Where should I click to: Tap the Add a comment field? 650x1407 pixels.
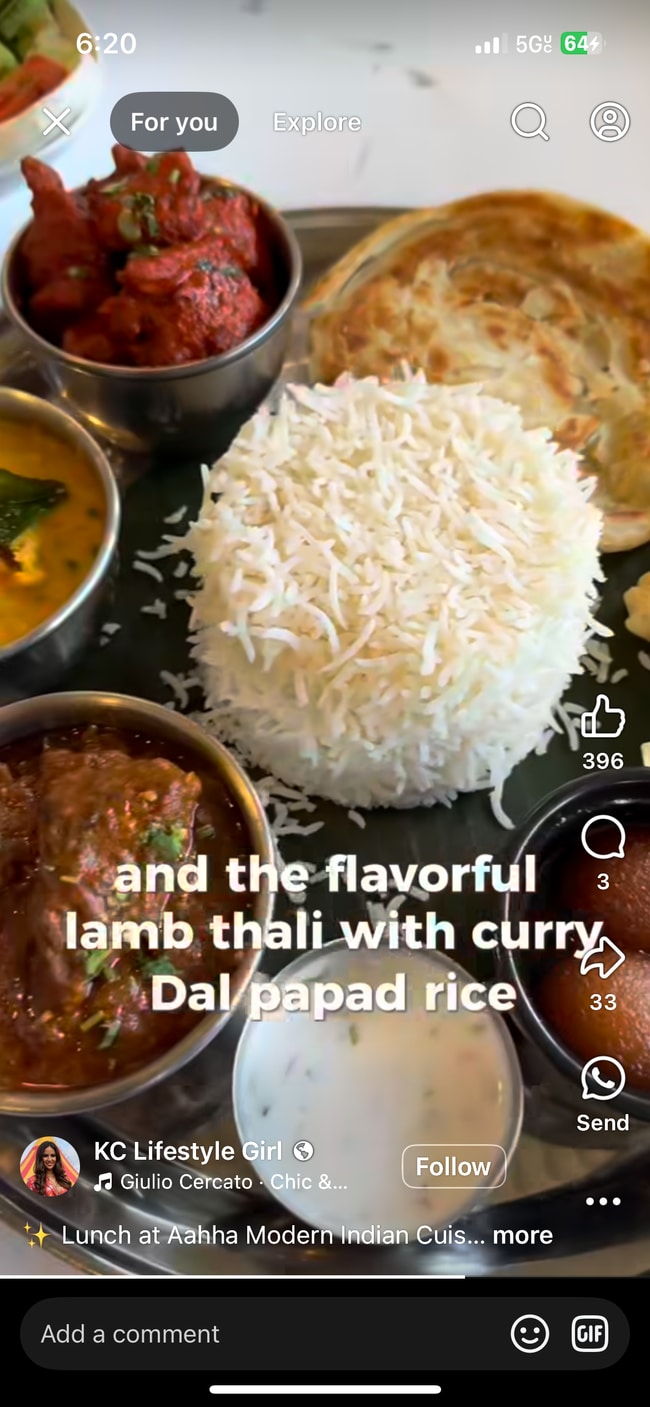pos(260,1333)
